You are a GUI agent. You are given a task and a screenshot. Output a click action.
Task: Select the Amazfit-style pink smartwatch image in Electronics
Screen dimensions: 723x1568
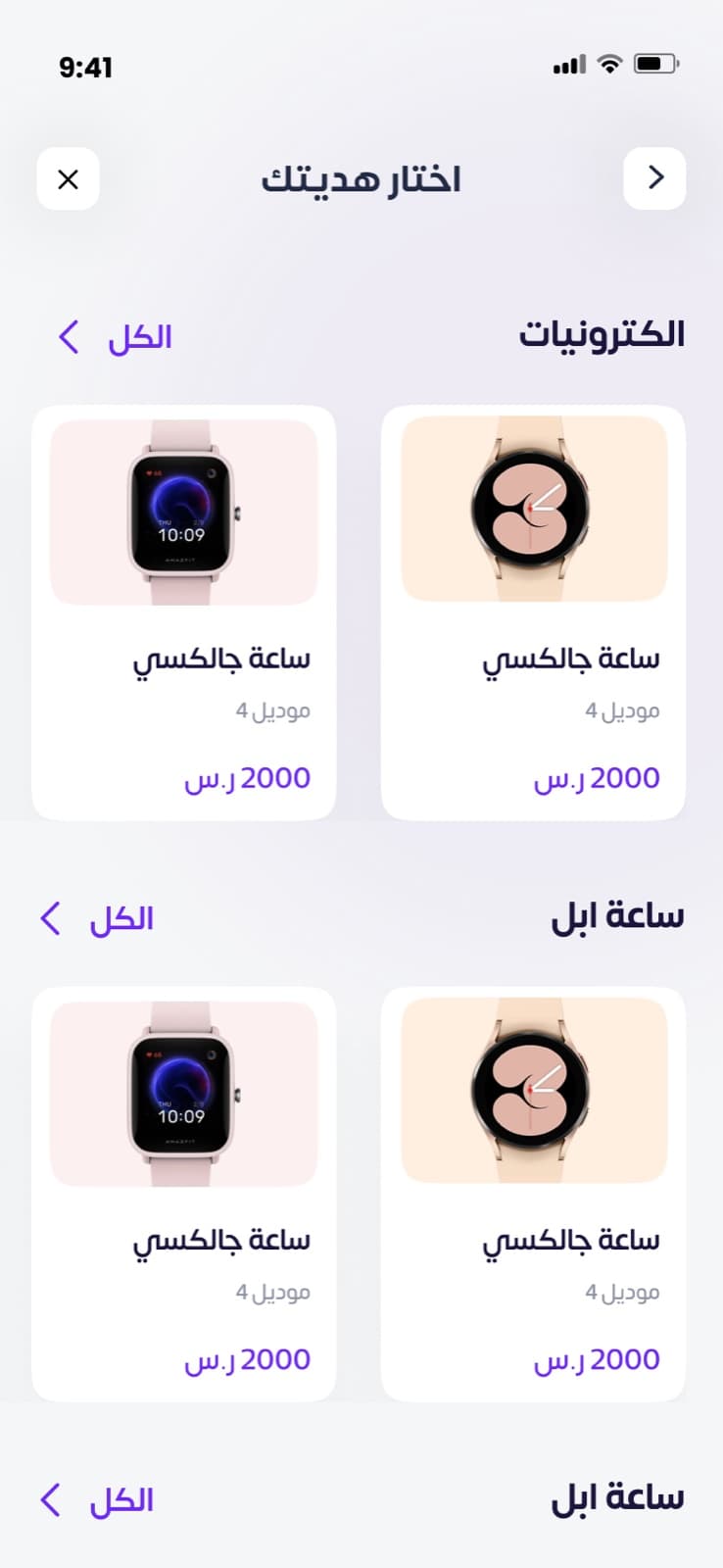[184, 509]
